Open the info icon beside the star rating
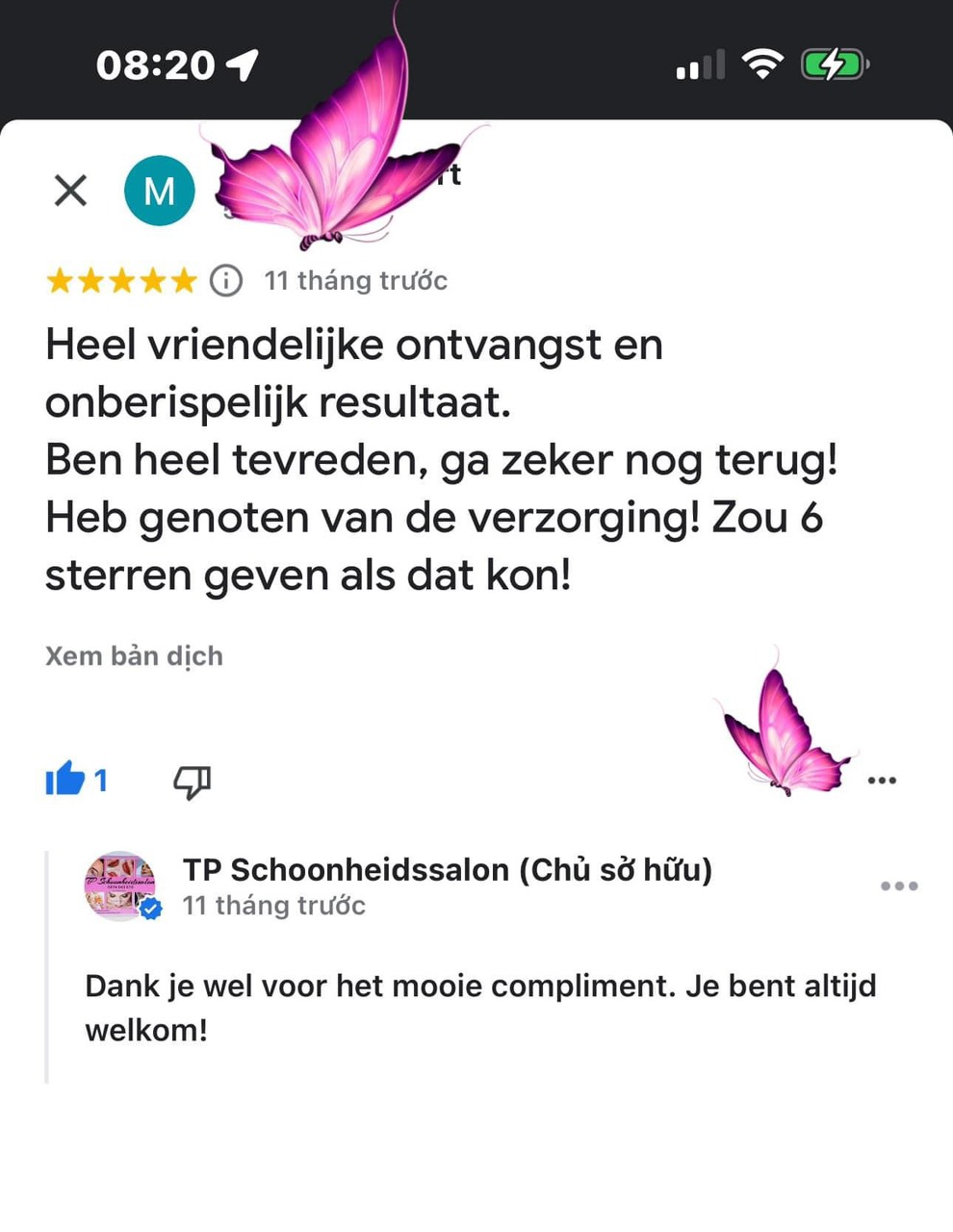 [x=226, y=281]
